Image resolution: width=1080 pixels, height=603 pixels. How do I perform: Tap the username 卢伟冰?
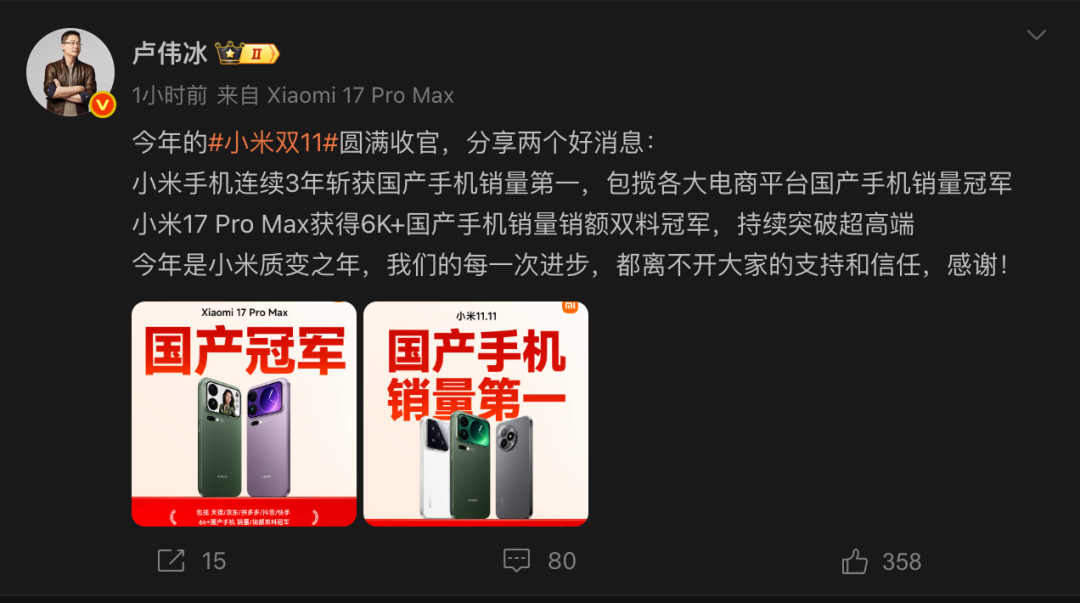[170, 53]
